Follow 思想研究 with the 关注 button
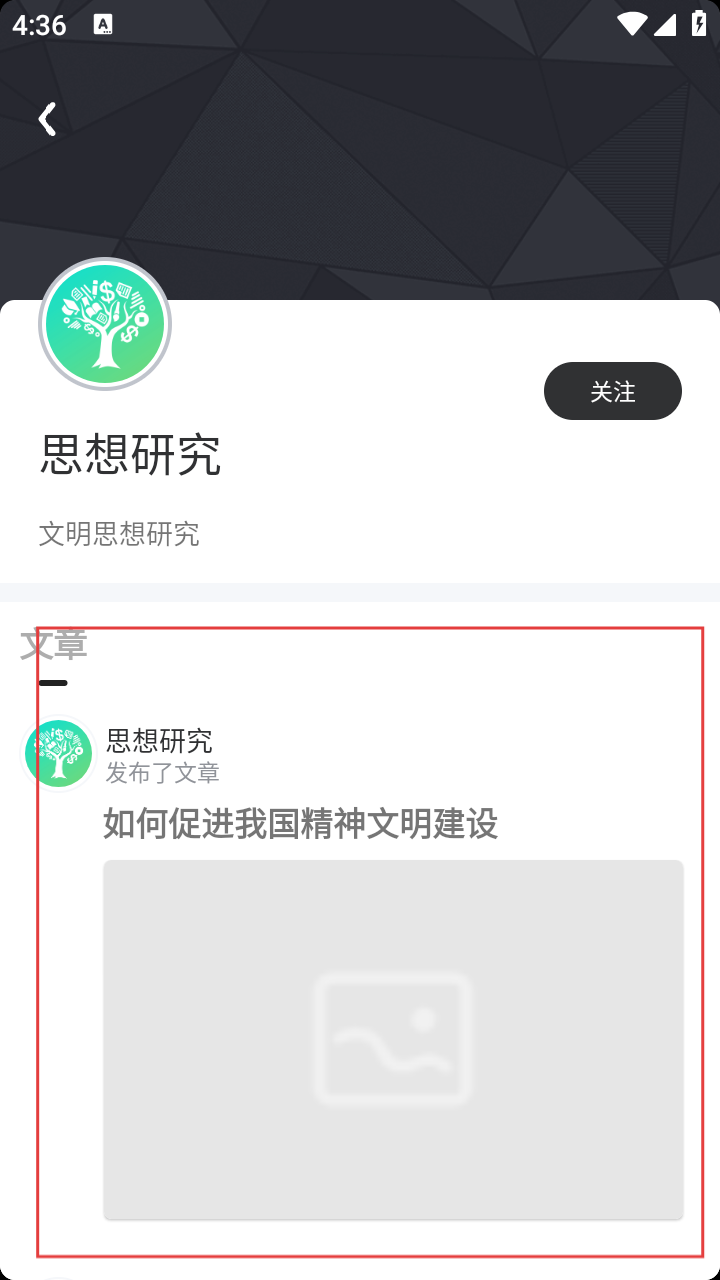Viewport: 720px width, 1280px height. pyautogui.click(x=612, y=391)
